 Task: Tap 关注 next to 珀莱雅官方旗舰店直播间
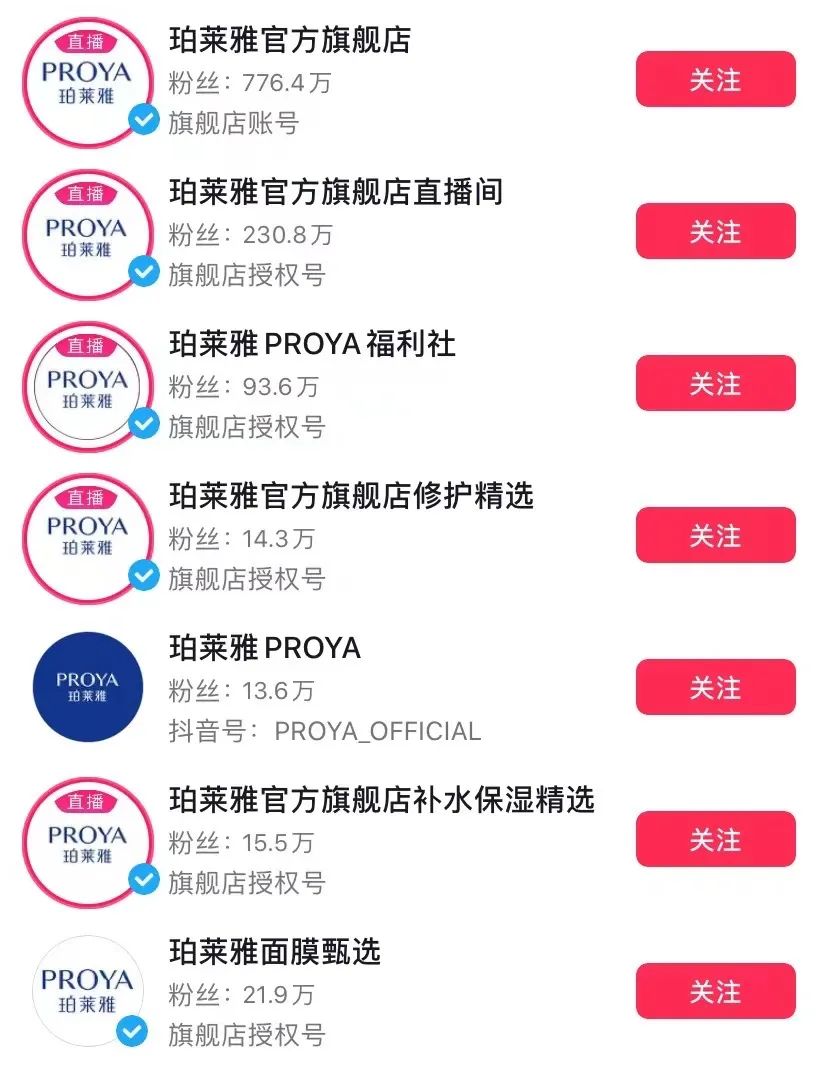715,232
